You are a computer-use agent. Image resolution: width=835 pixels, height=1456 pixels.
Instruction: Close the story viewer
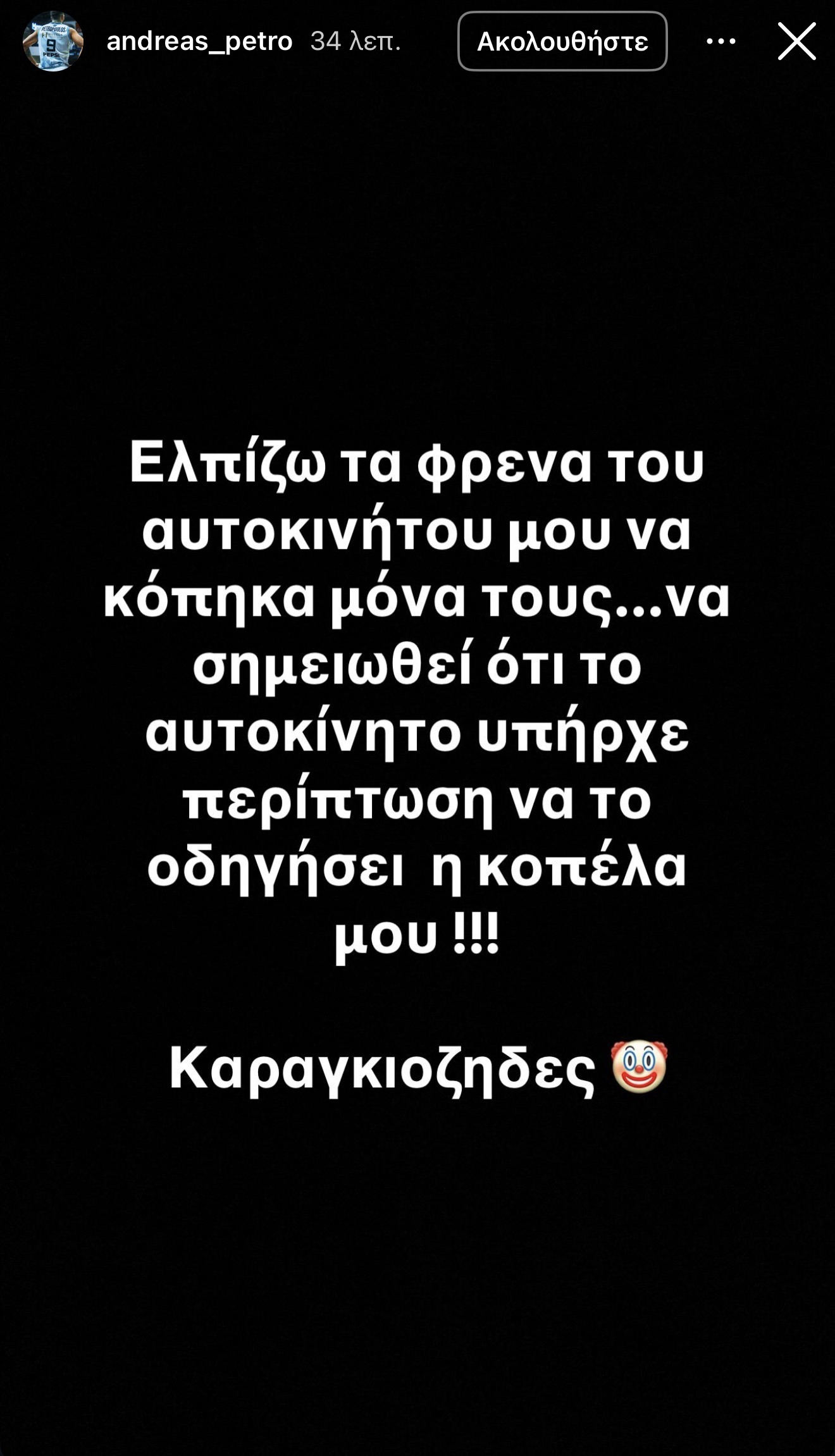point(796,42)
